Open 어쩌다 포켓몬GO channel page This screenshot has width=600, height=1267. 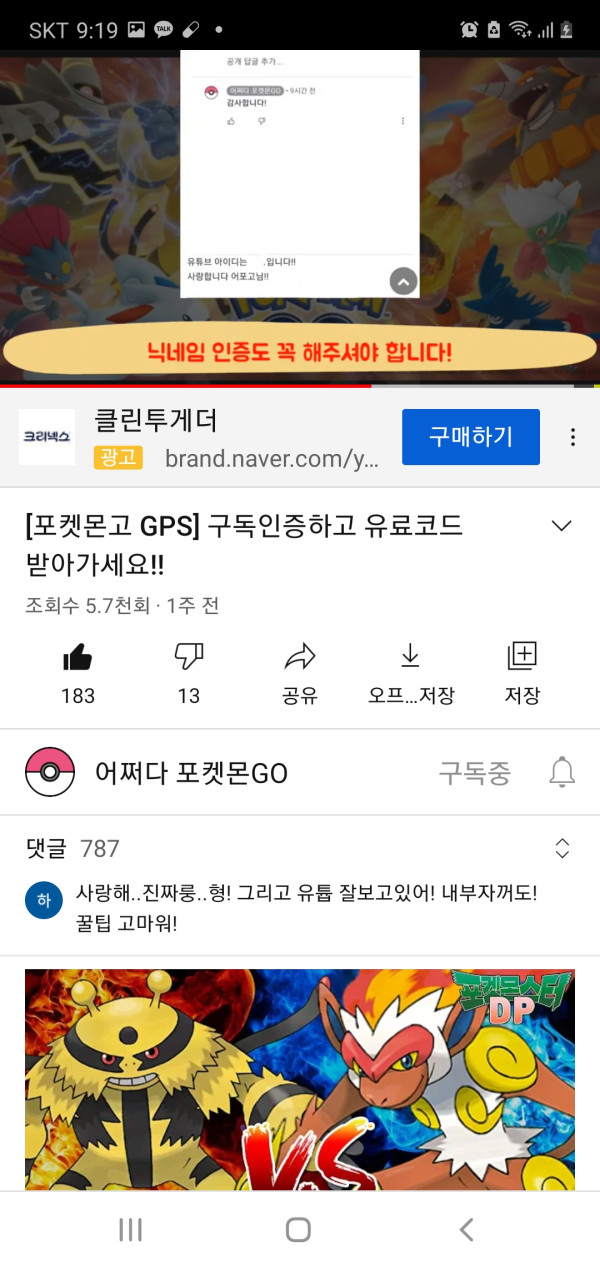(x=190, y=772)
